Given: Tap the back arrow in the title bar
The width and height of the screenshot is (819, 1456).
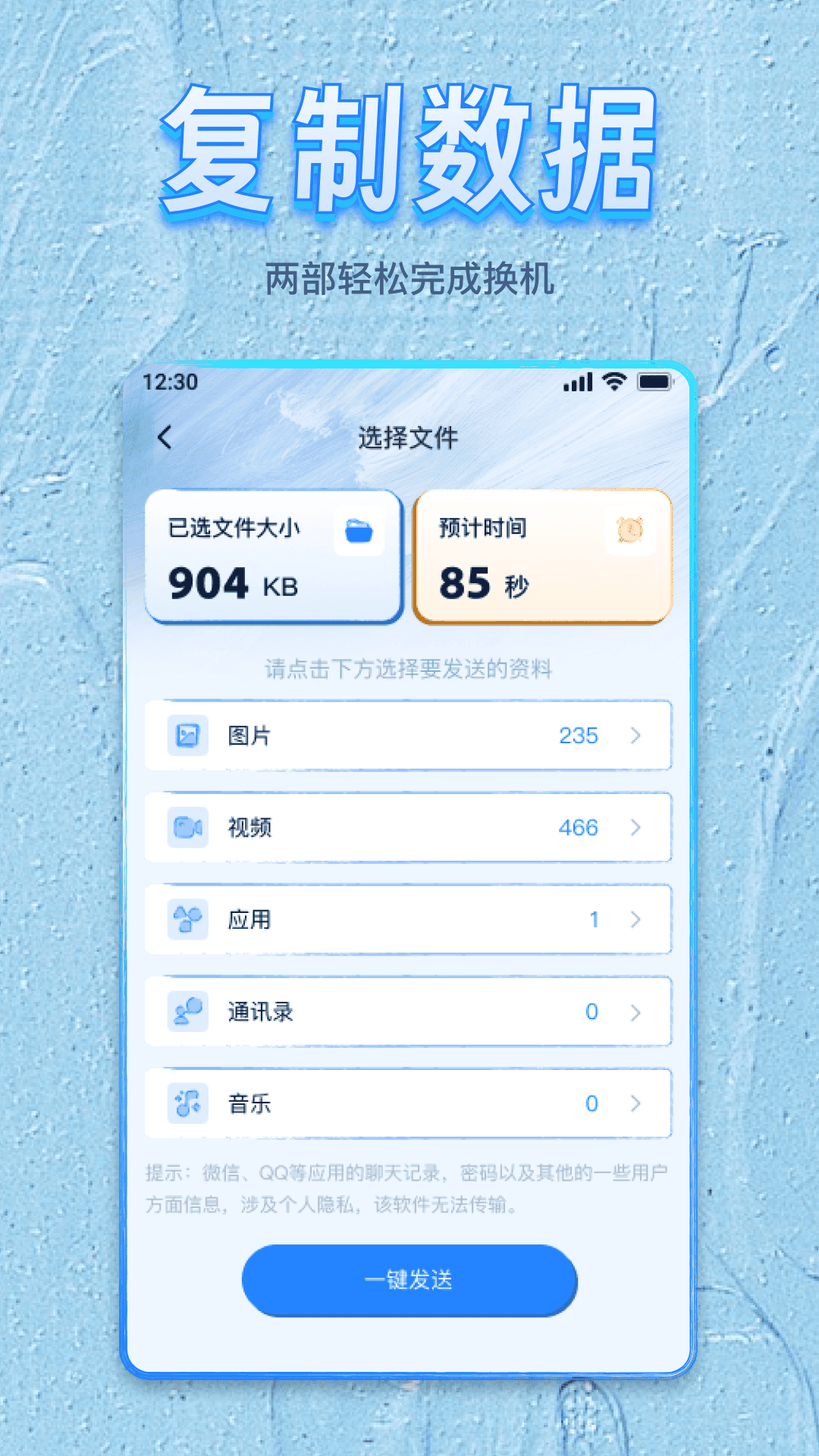Looking at the screenshot, I should [x=164, y=437].
